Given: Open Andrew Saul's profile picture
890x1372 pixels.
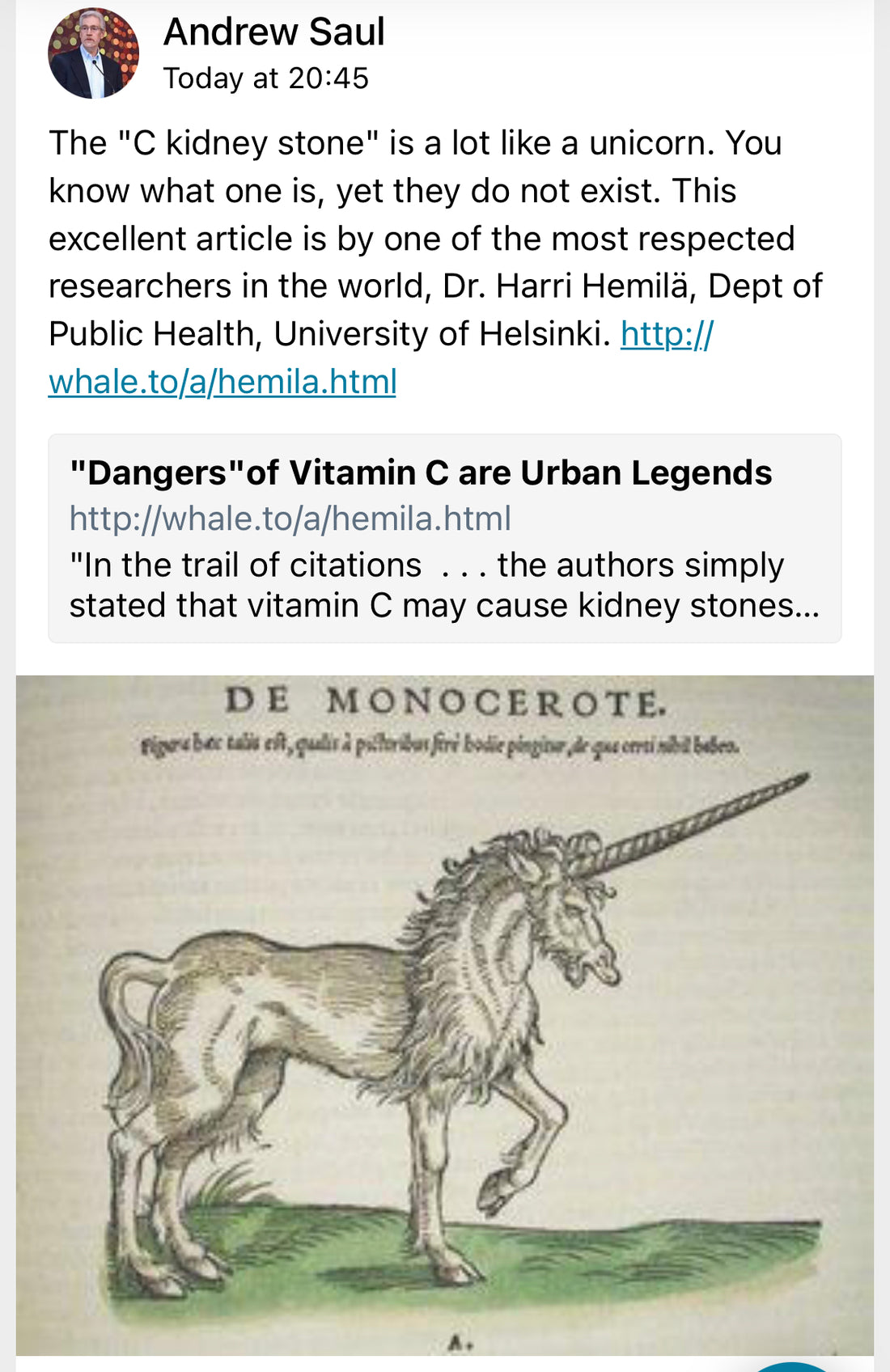Looking at the screenshot, I should (93, 53).
